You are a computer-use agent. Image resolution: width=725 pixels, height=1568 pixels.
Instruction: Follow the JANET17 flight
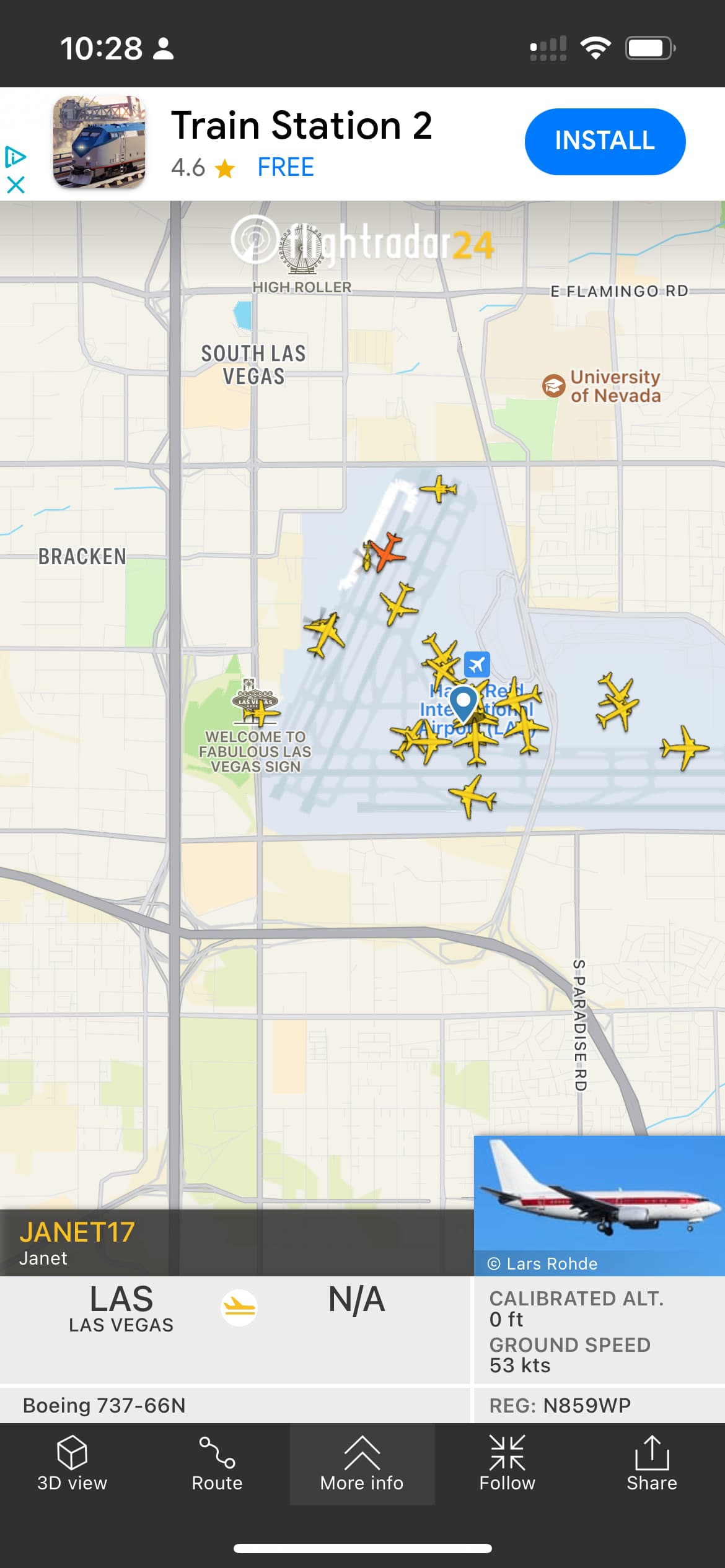click(x=507, y=1464)
